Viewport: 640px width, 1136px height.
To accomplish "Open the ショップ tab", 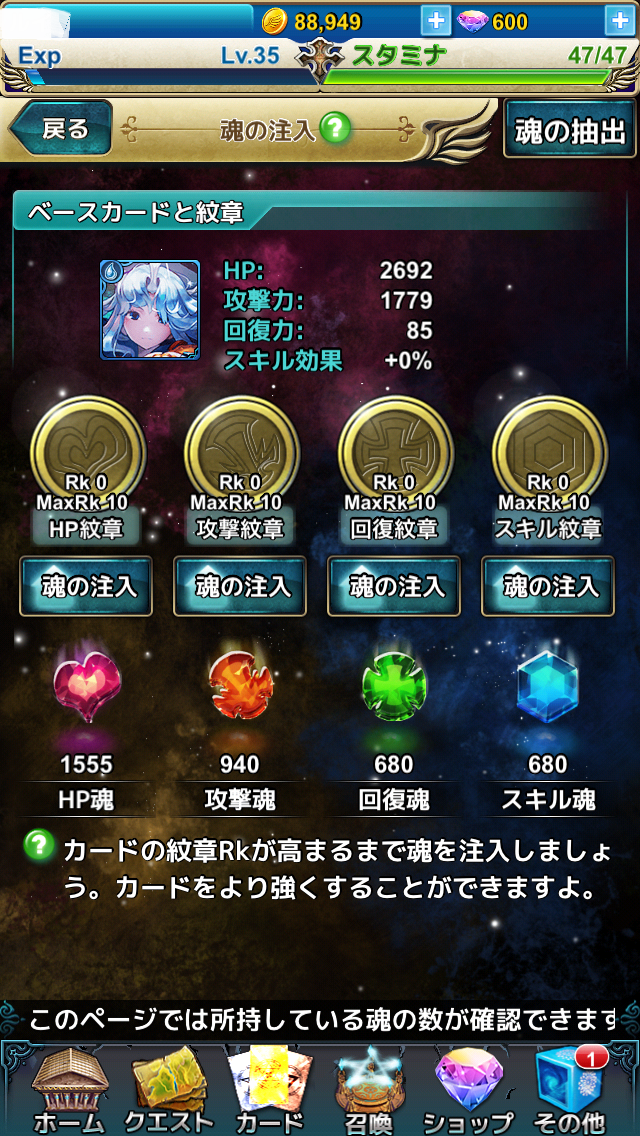I will [468, 1090].
